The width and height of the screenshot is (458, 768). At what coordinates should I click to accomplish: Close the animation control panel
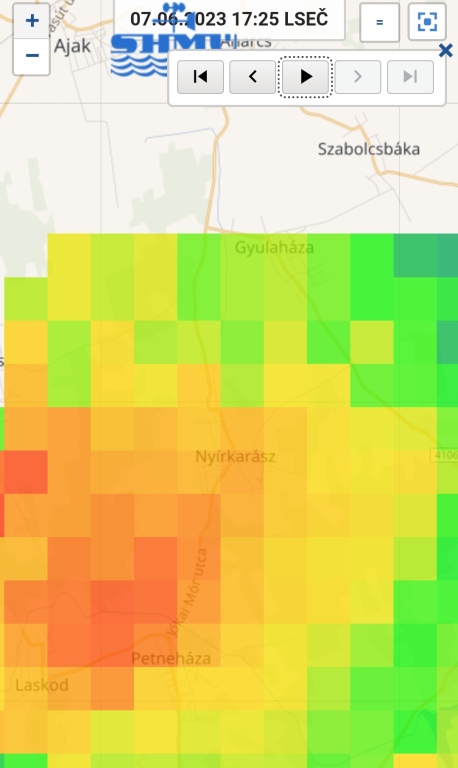[x=445, y=50]
